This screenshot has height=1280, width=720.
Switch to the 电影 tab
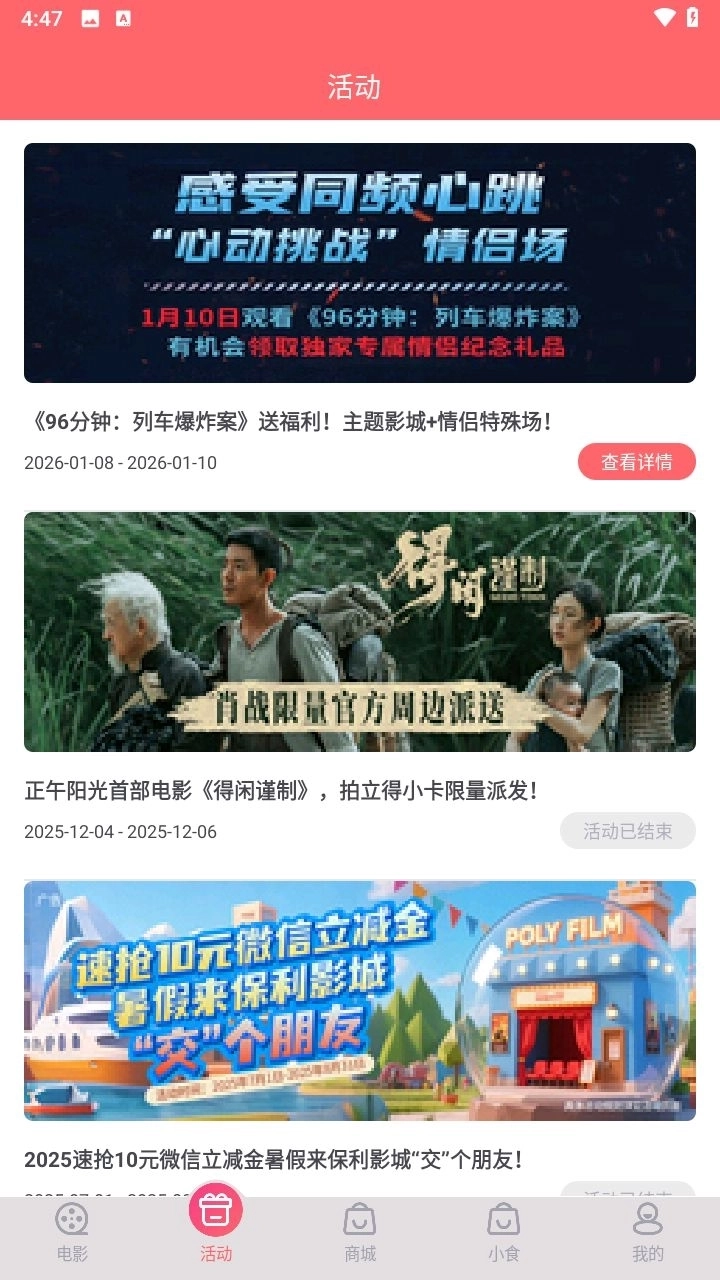tap(72, 1233)
